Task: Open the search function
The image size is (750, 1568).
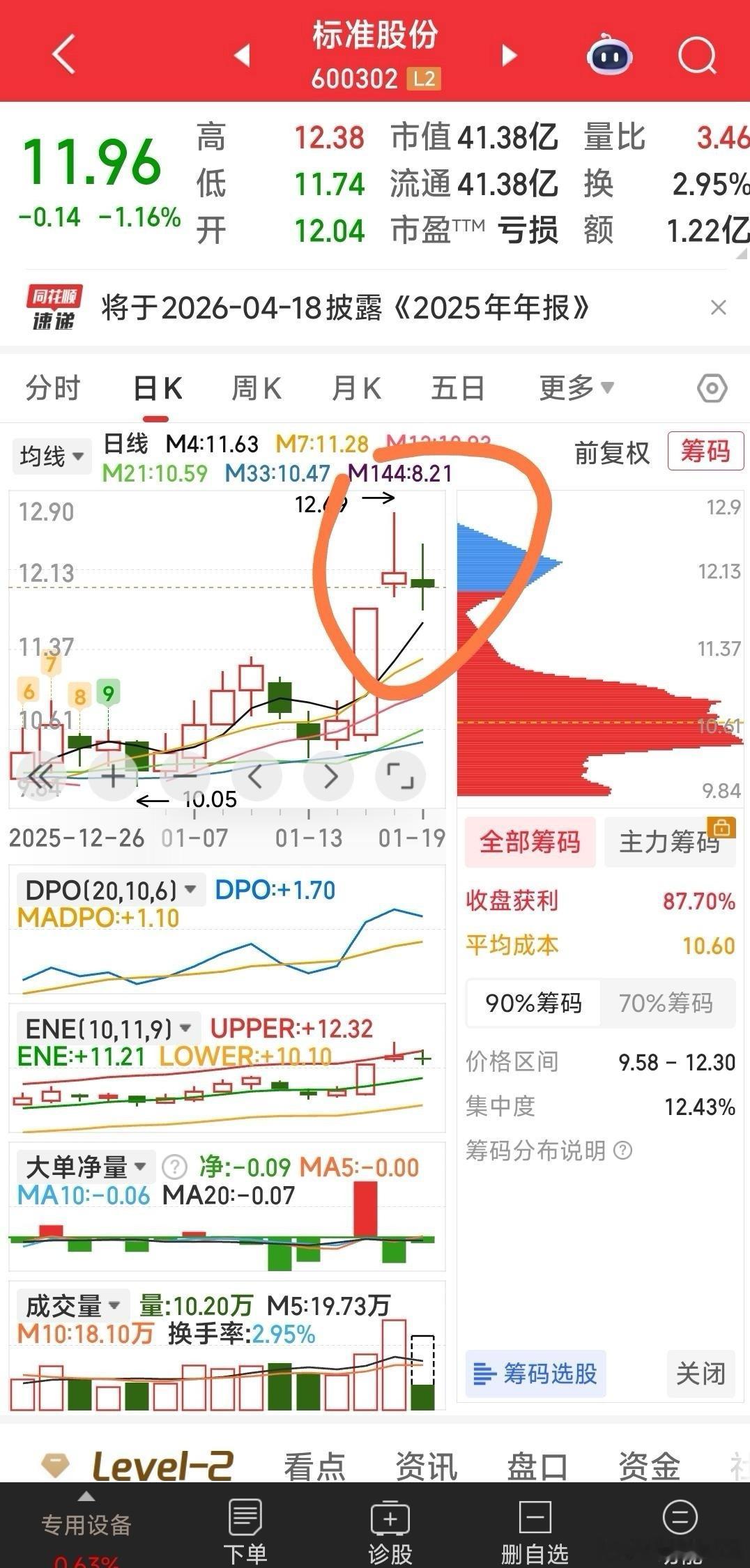Action: tap(696, 56)
